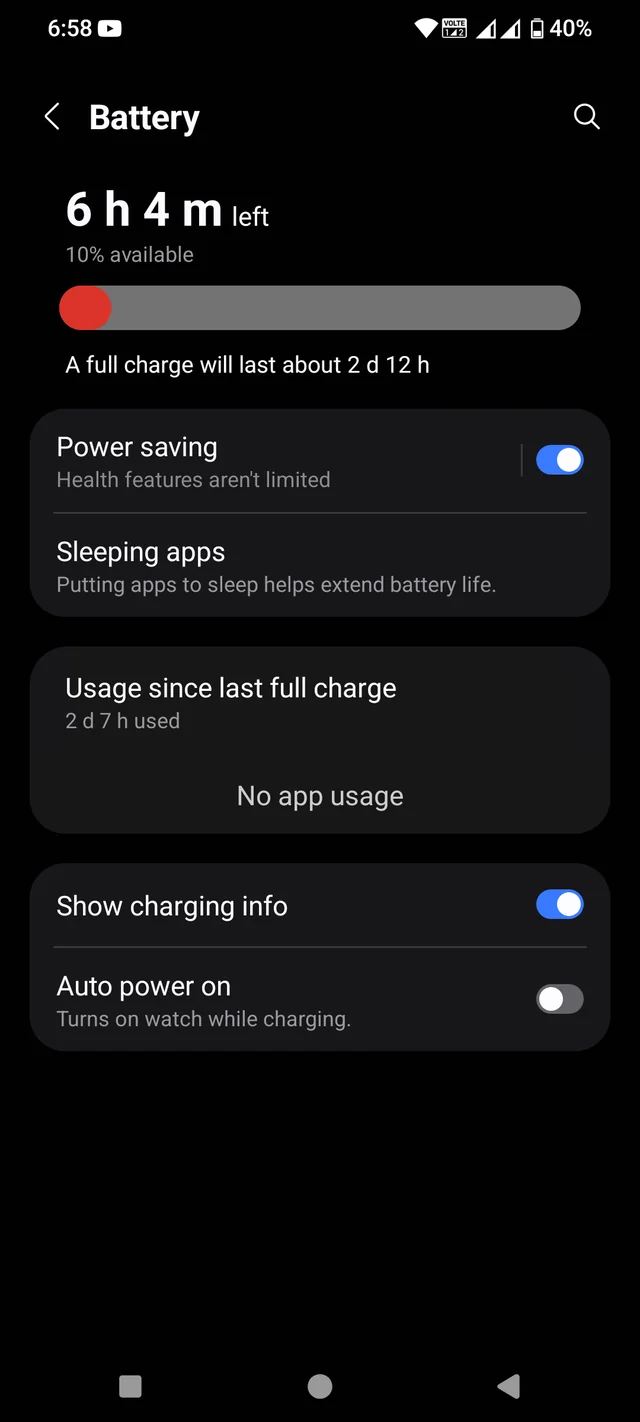This screenshot has height=1422, width=640.
Task: Turn off the Power saving switch
Action: 559,460
